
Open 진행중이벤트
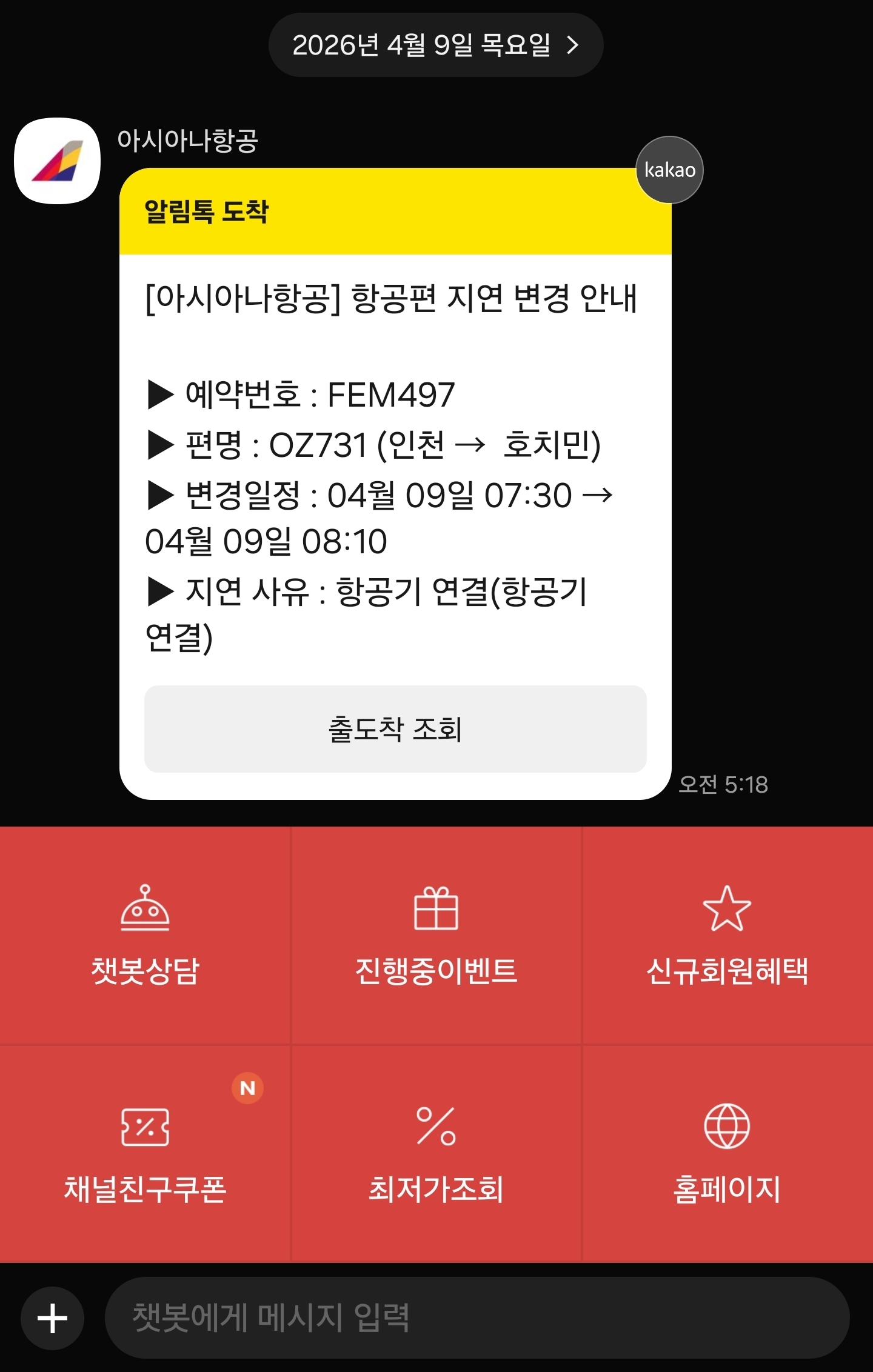tap(436, 935)
